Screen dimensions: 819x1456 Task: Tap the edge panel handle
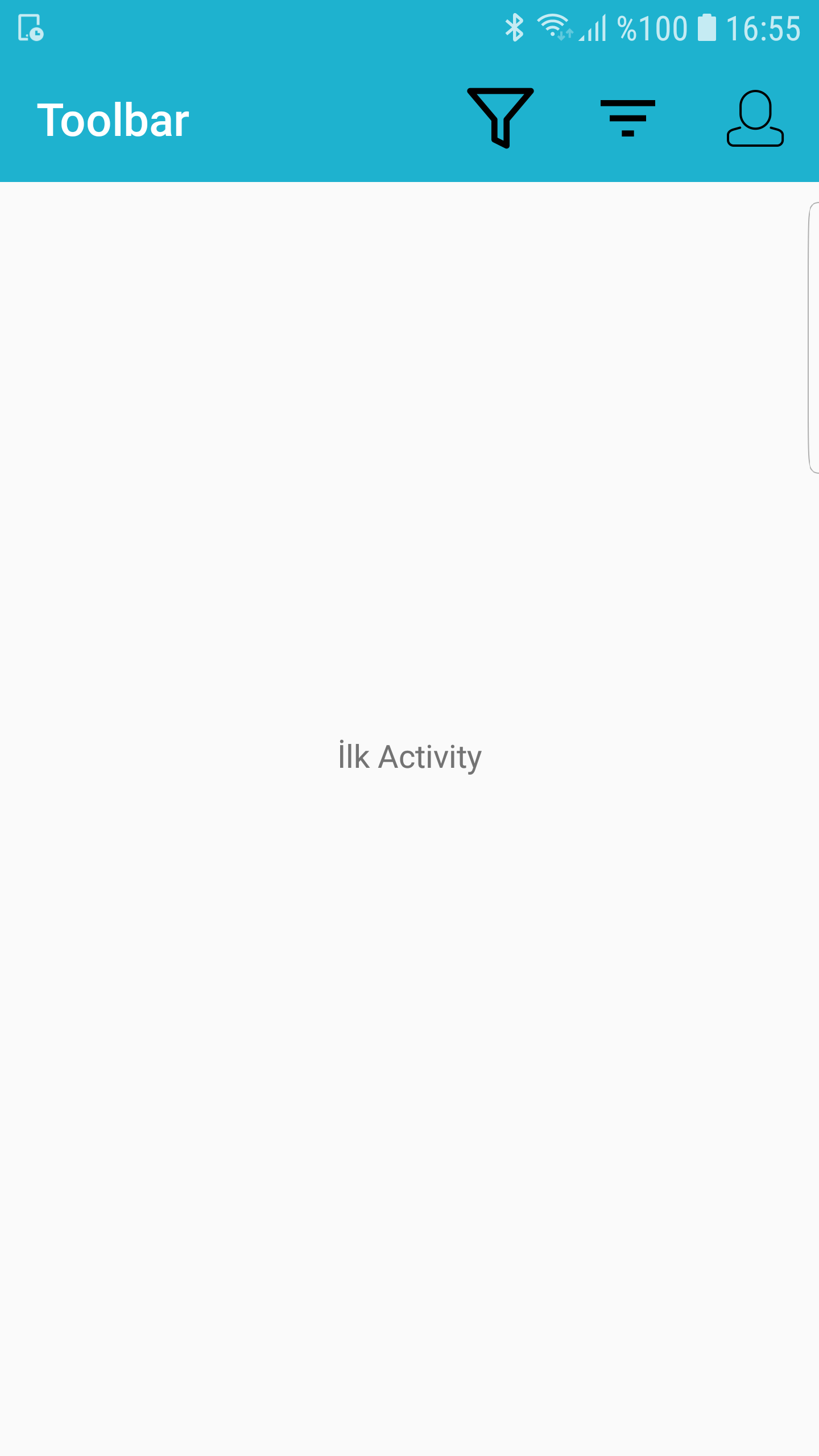[813, 338]
